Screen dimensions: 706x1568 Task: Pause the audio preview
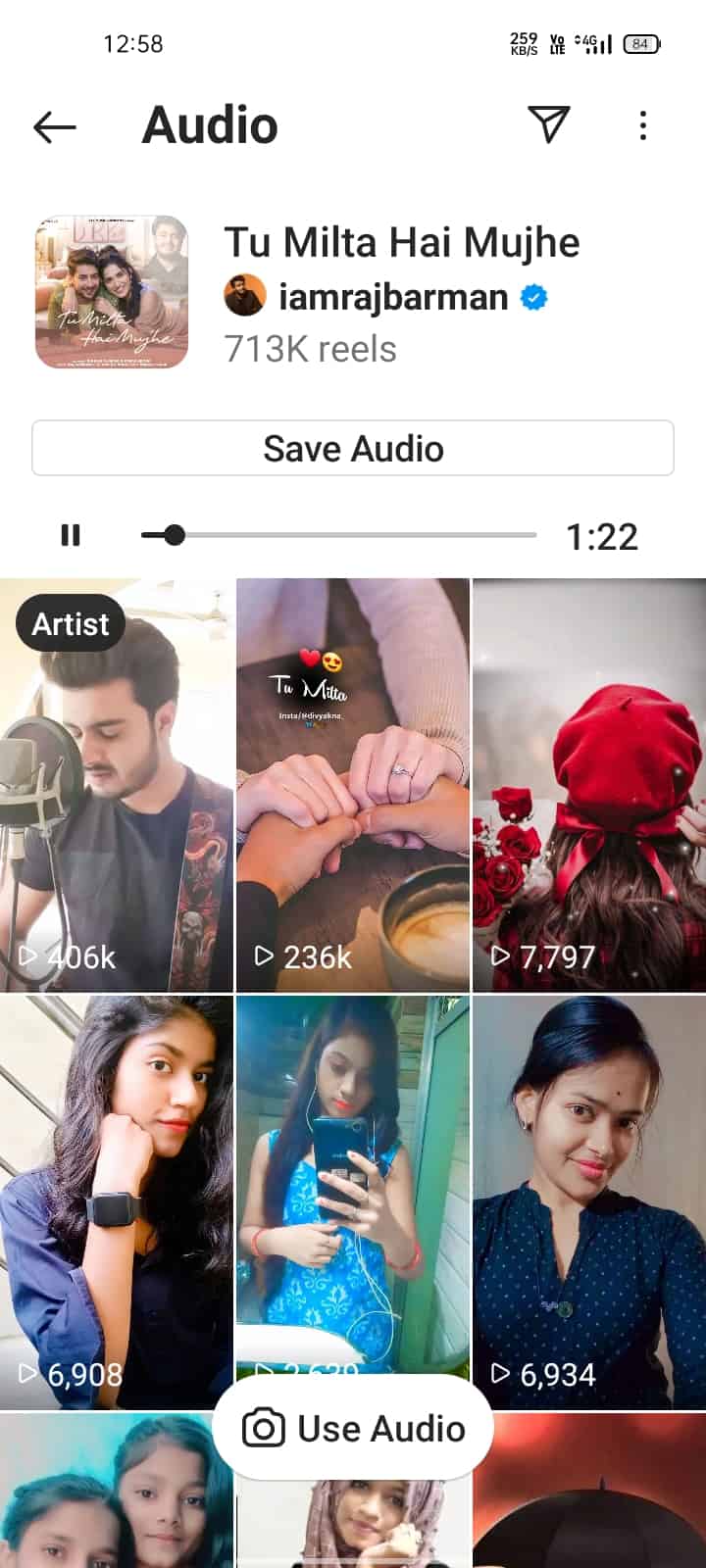[x=71, y=535]
